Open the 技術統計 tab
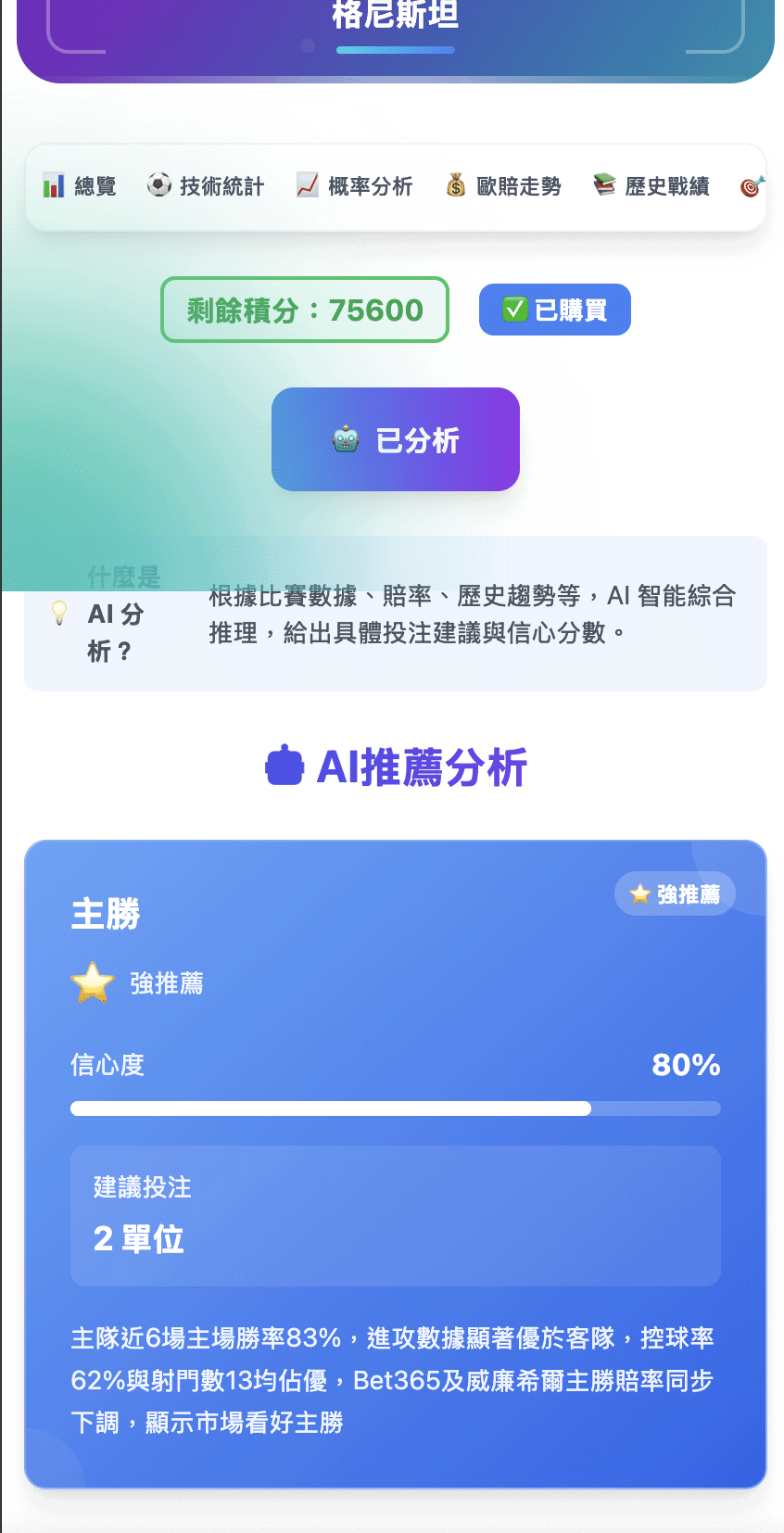This screenshot has width=784, height=1533. coord(206,186)
